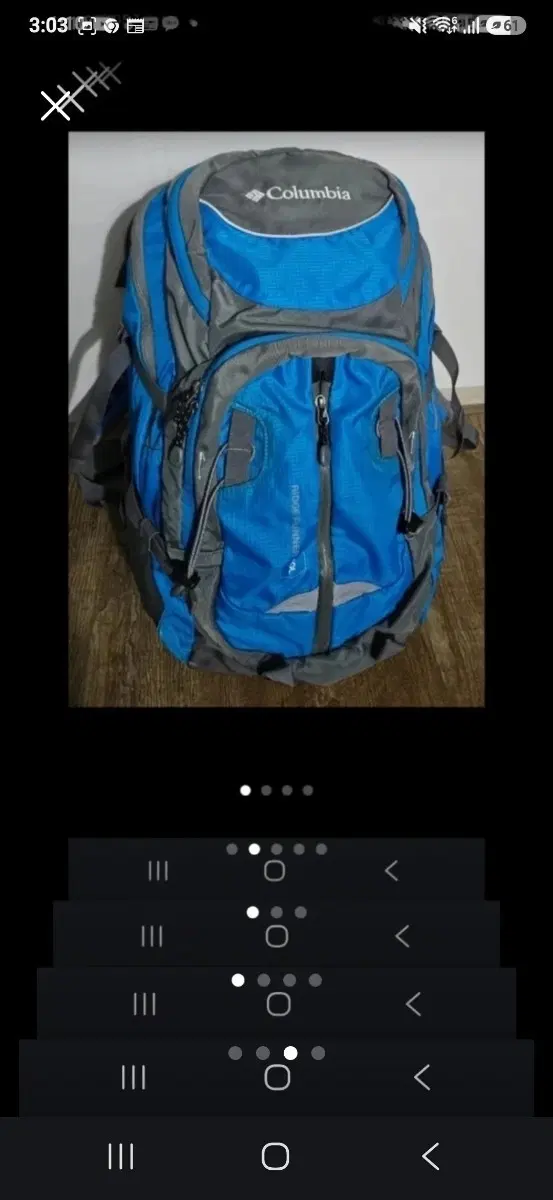The height and width of the screenshot is (1200, 553).
Task: Open the recent apps view
Action: tap(121, 1157)
